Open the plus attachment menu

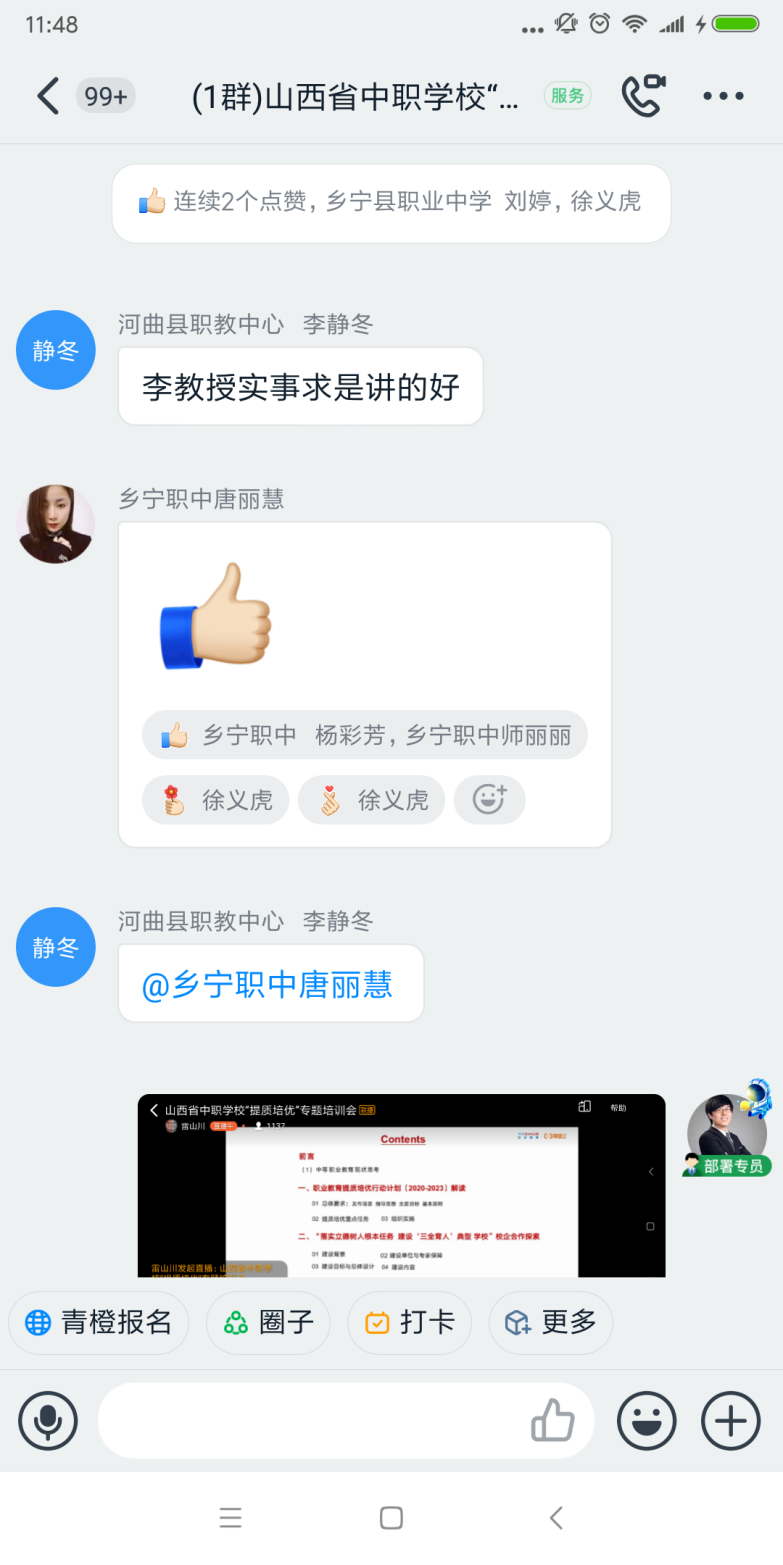click(x=730, y=1420)
